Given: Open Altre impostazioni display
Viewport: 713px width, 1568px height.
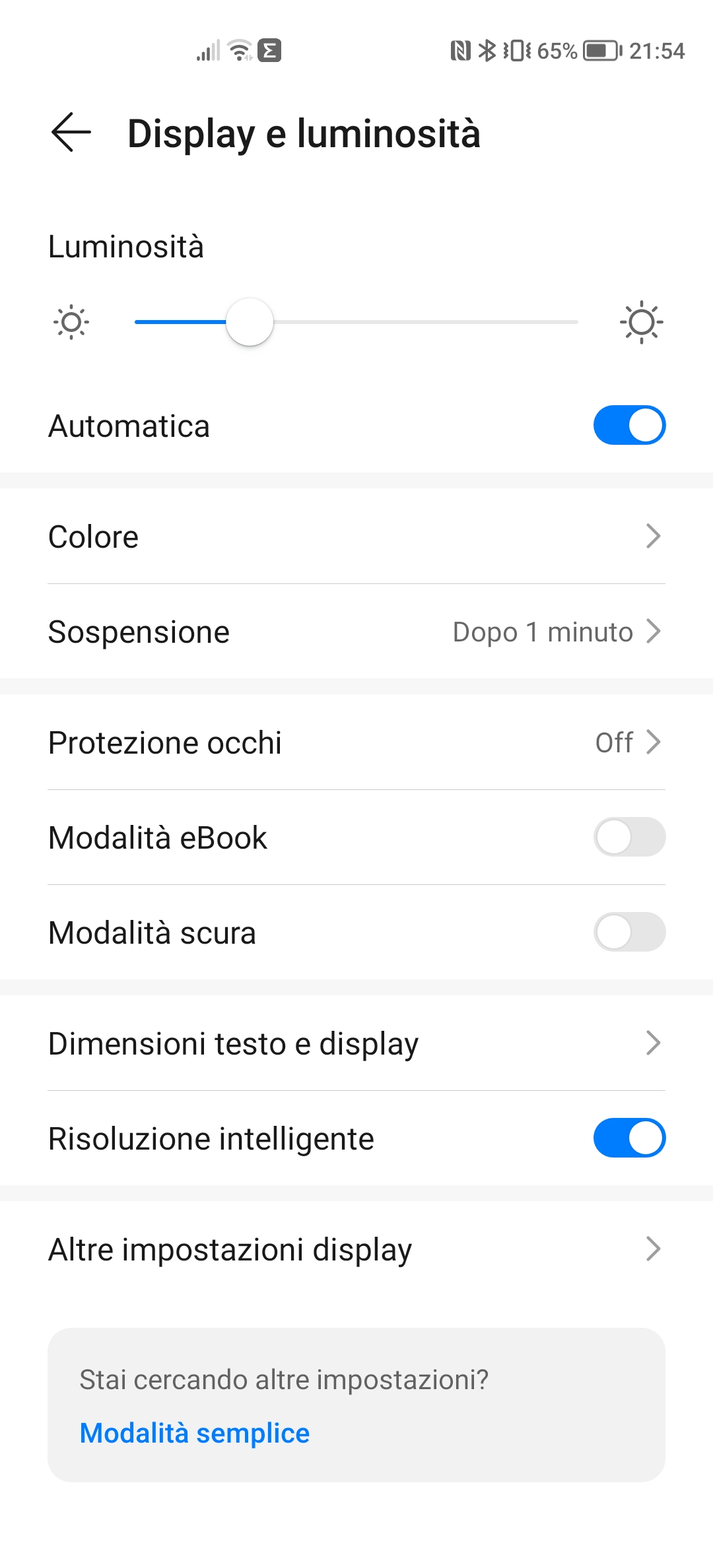Looking at the screenshot, I should pos(356,1249).
